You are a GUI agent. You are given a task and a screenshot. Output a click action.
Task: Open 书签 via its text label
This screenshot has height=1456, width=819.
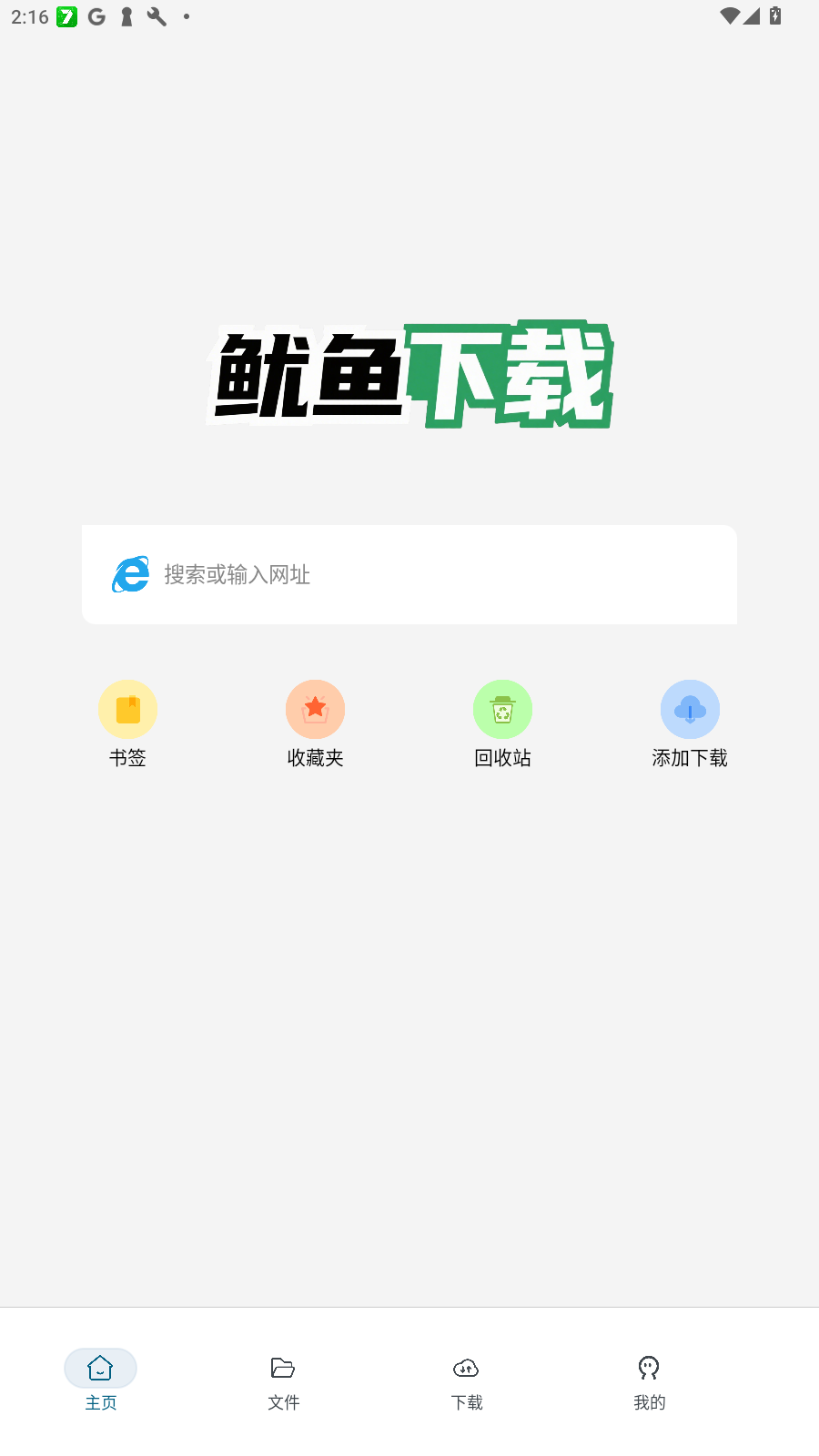click(127, 757)
